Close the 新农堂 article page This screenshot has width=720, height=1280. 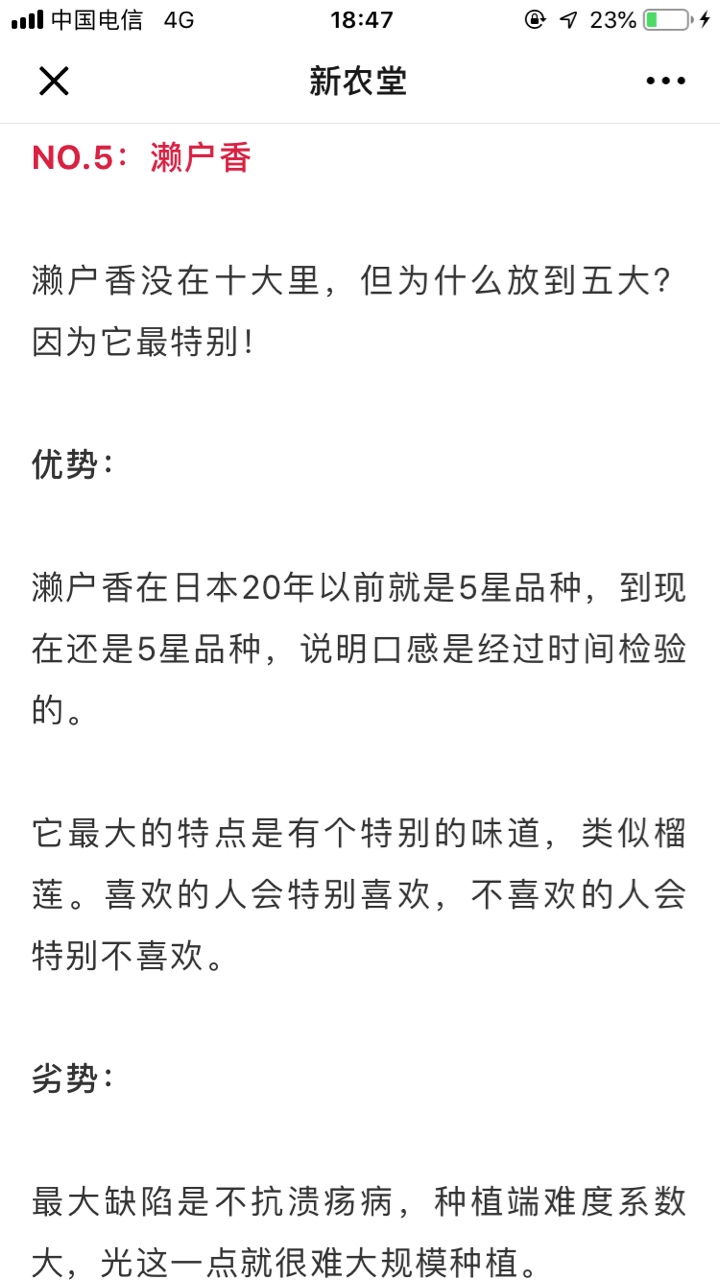click(x=54, y=81)
